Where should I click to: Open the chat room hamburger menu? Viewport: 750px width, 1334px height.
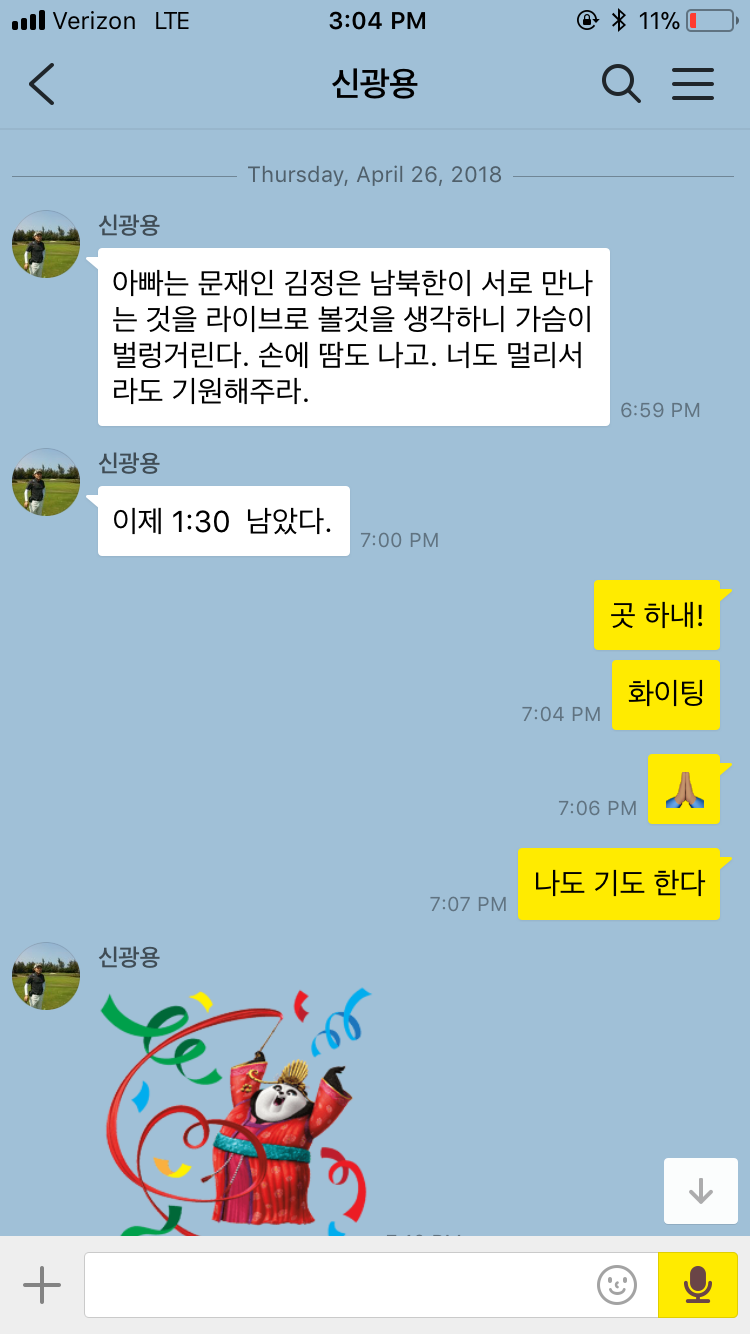(693, 85)
